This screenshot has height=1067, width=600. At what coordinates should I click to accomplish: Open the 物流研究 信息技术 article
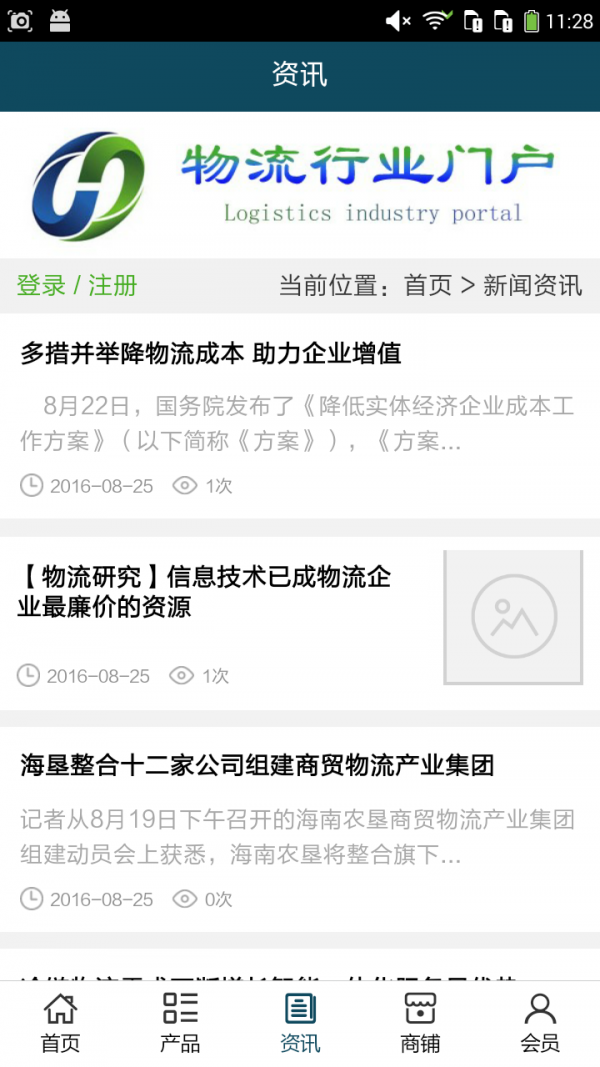point(204,591)
